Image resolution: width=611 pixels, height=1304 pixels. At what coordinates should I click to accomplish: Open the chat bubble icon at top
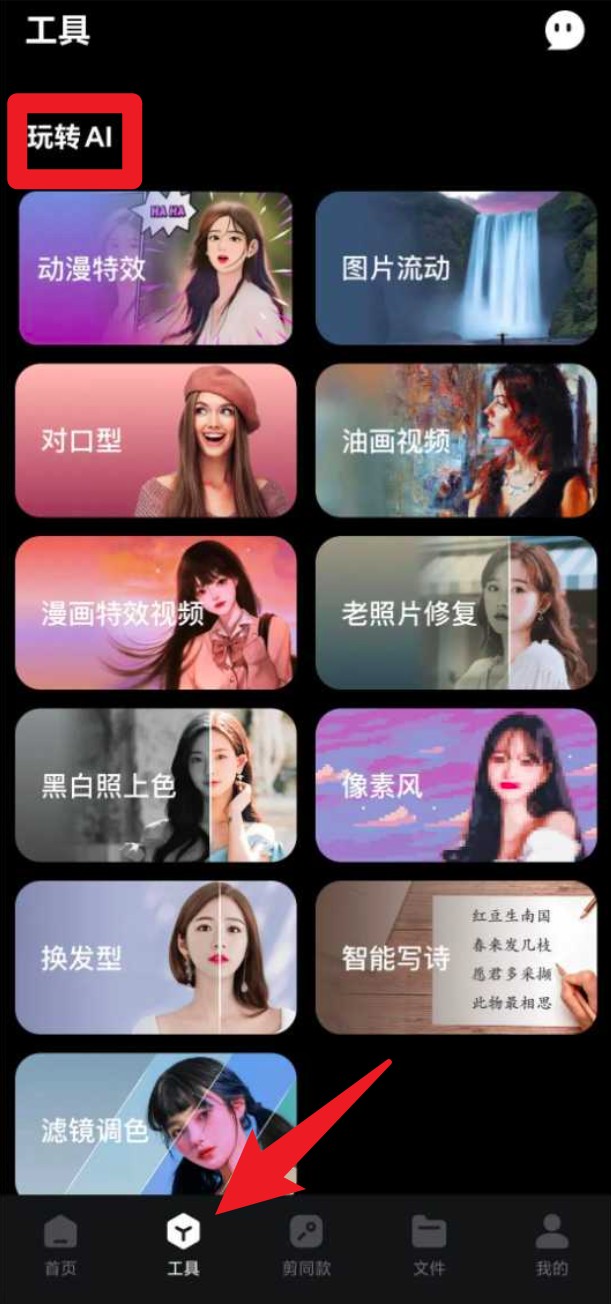[564, 31]
